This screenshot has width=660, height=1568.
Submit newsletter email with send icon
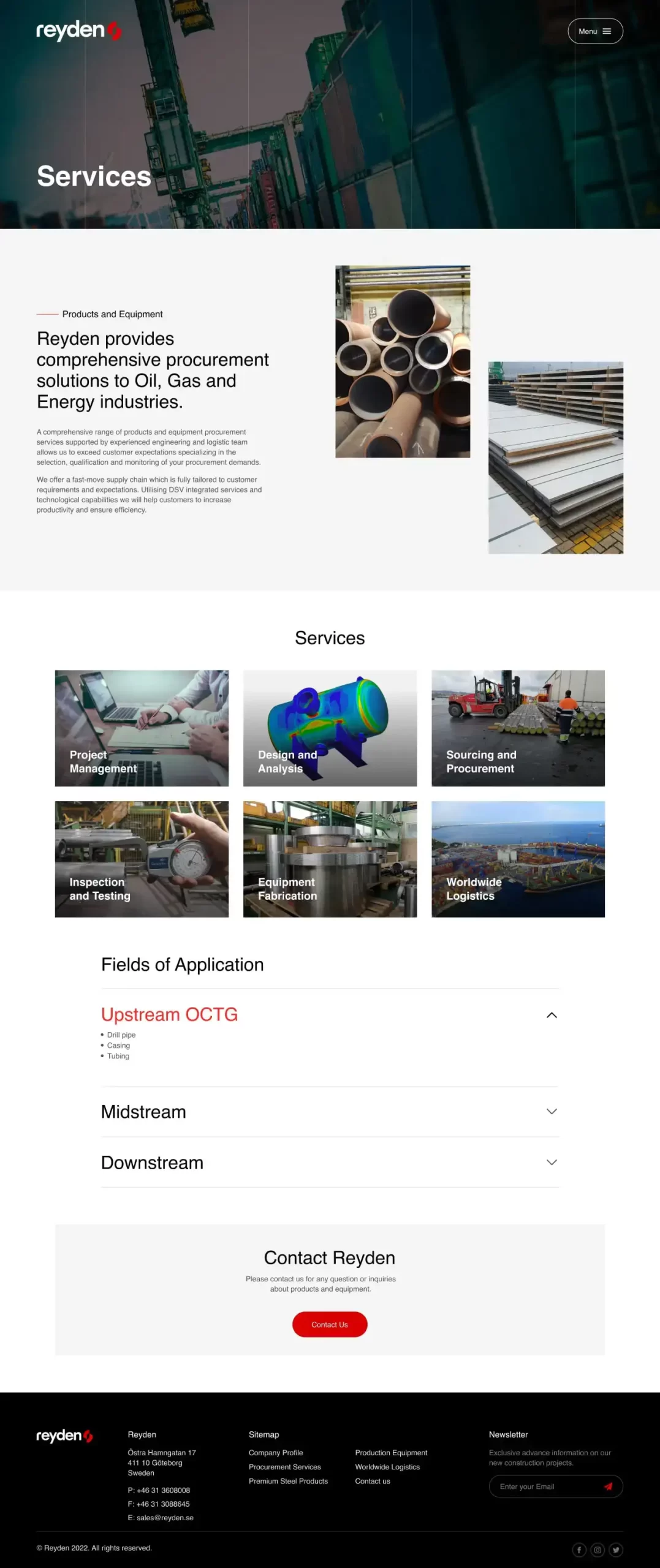[x=608, y=1487]
